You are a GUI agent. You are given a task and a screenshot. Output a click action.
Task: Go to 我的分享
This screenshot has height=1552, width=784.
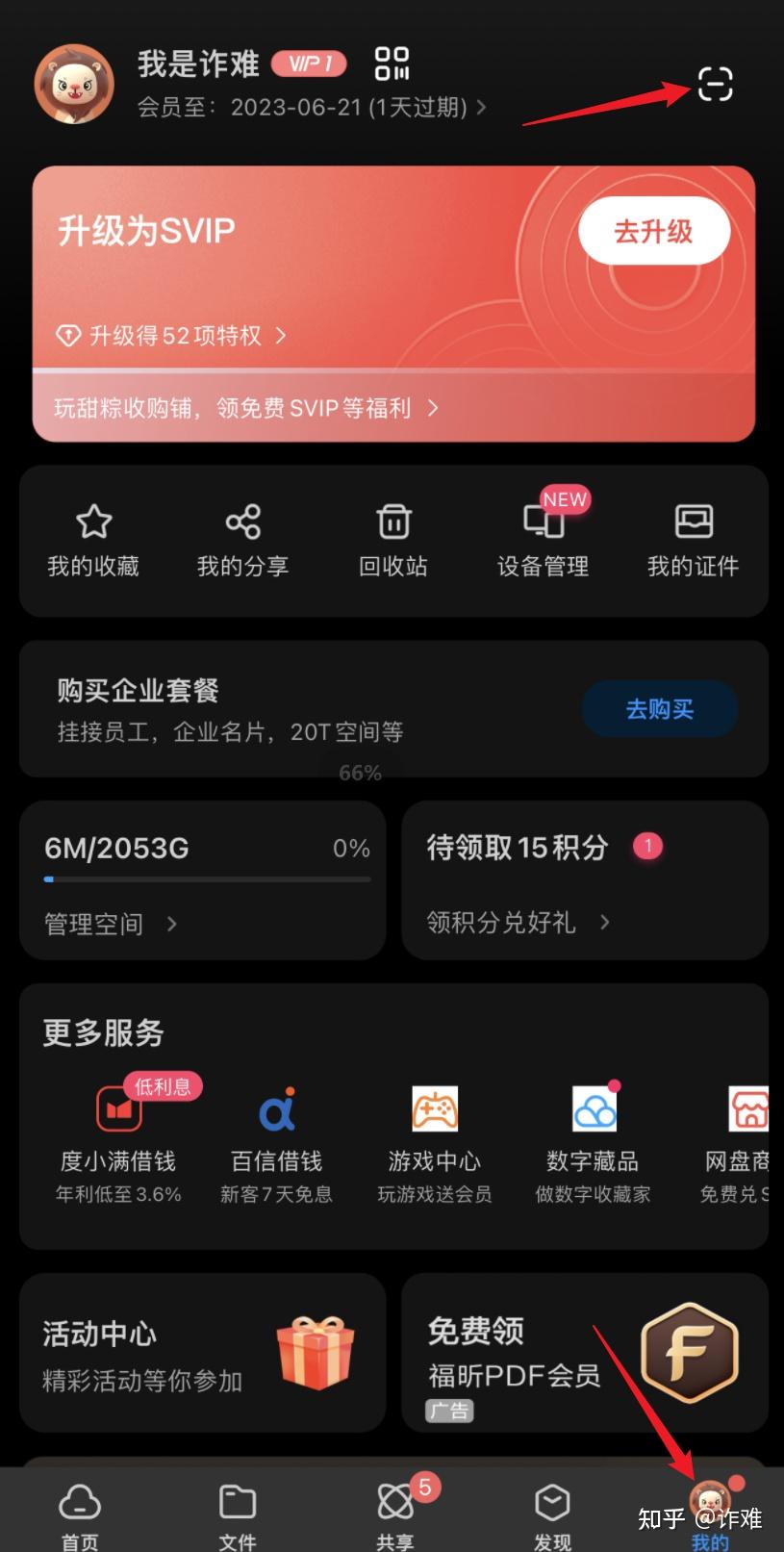[x=242, y=541]
